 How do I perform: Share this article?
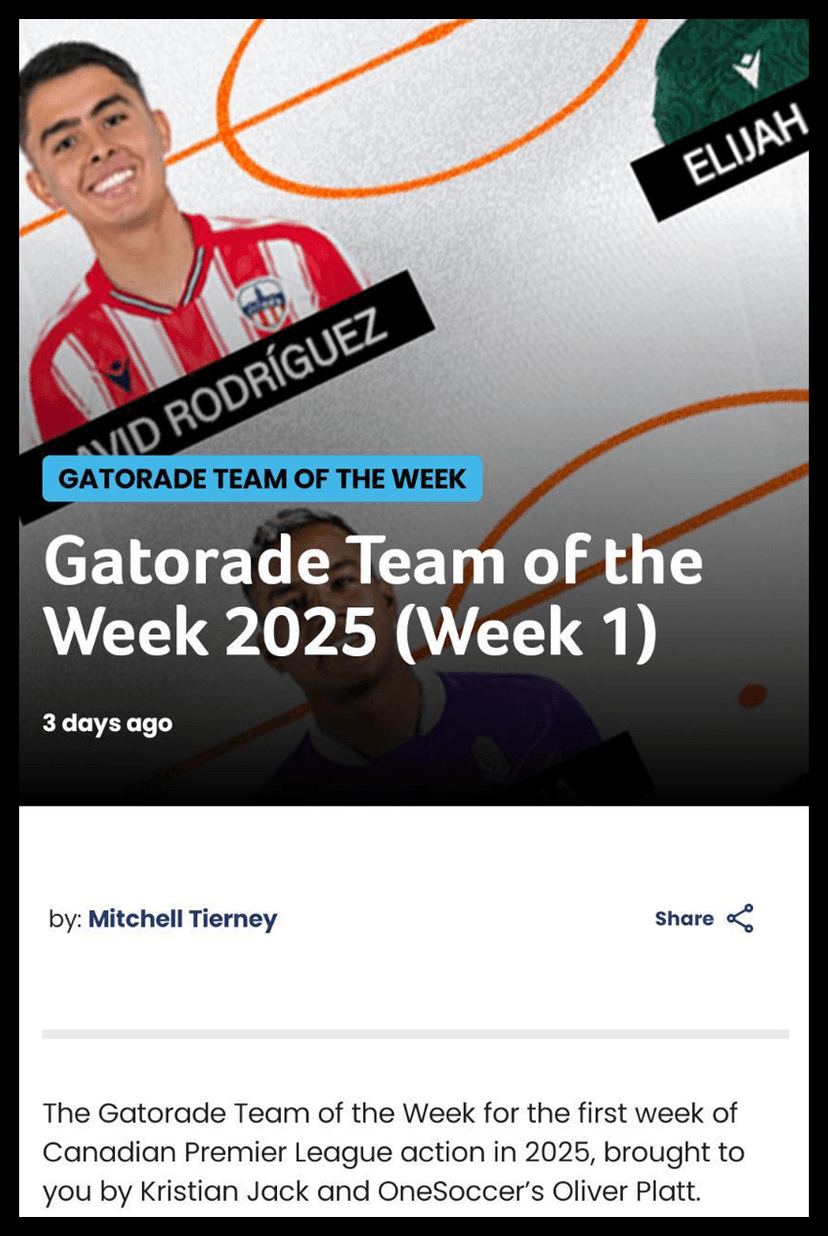tap(704, 919)
